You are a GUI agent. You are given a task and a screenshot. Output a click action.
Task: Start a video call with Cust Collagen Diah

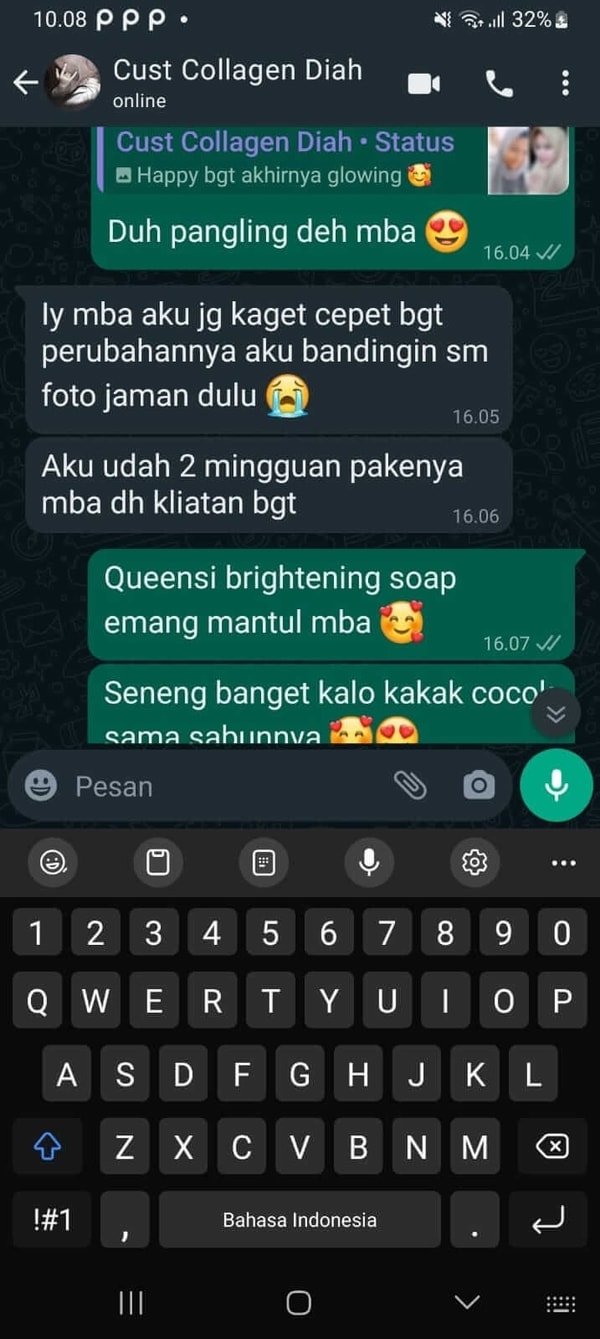click(424, 84)
